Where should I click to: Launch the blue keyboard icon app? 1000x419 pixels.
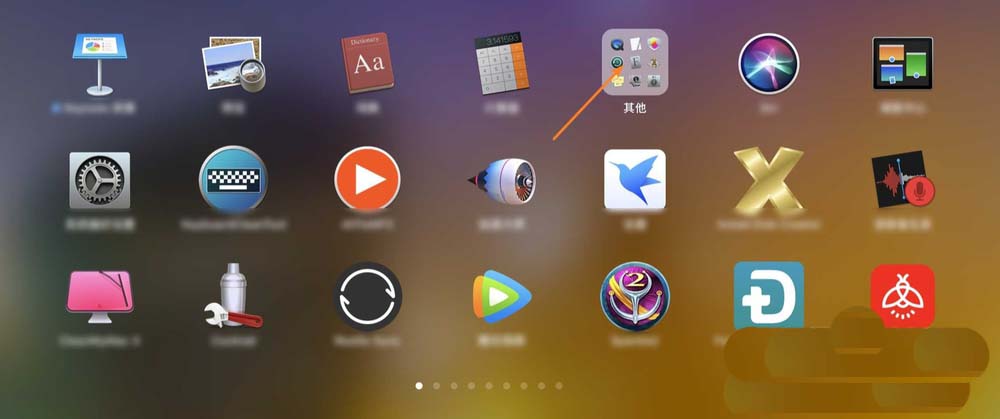[x=233, y=180]
